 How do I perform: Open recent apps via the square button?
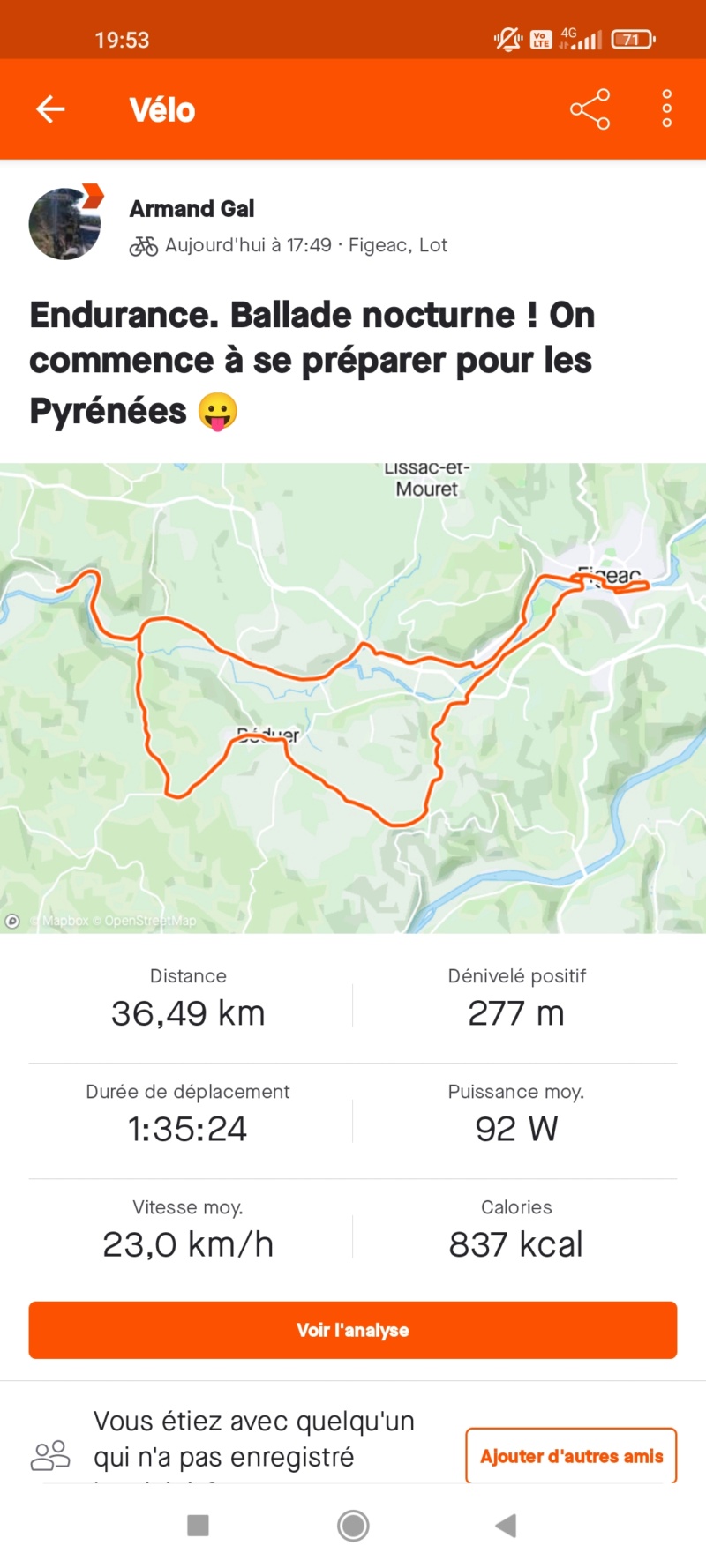[199, 1526]
